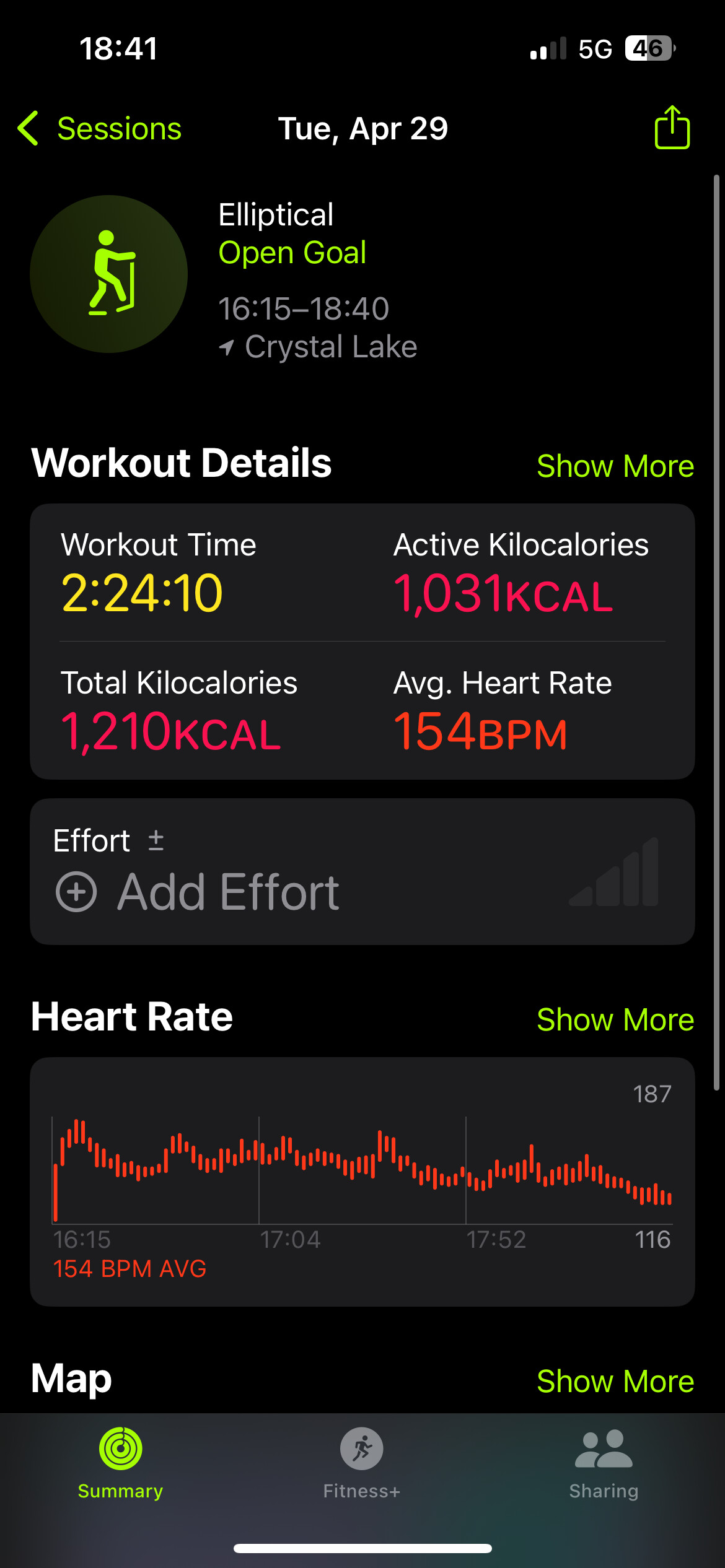Open the Workout Details stats card
This screenshot has width=725, height=1568.
tap(362, 641)
